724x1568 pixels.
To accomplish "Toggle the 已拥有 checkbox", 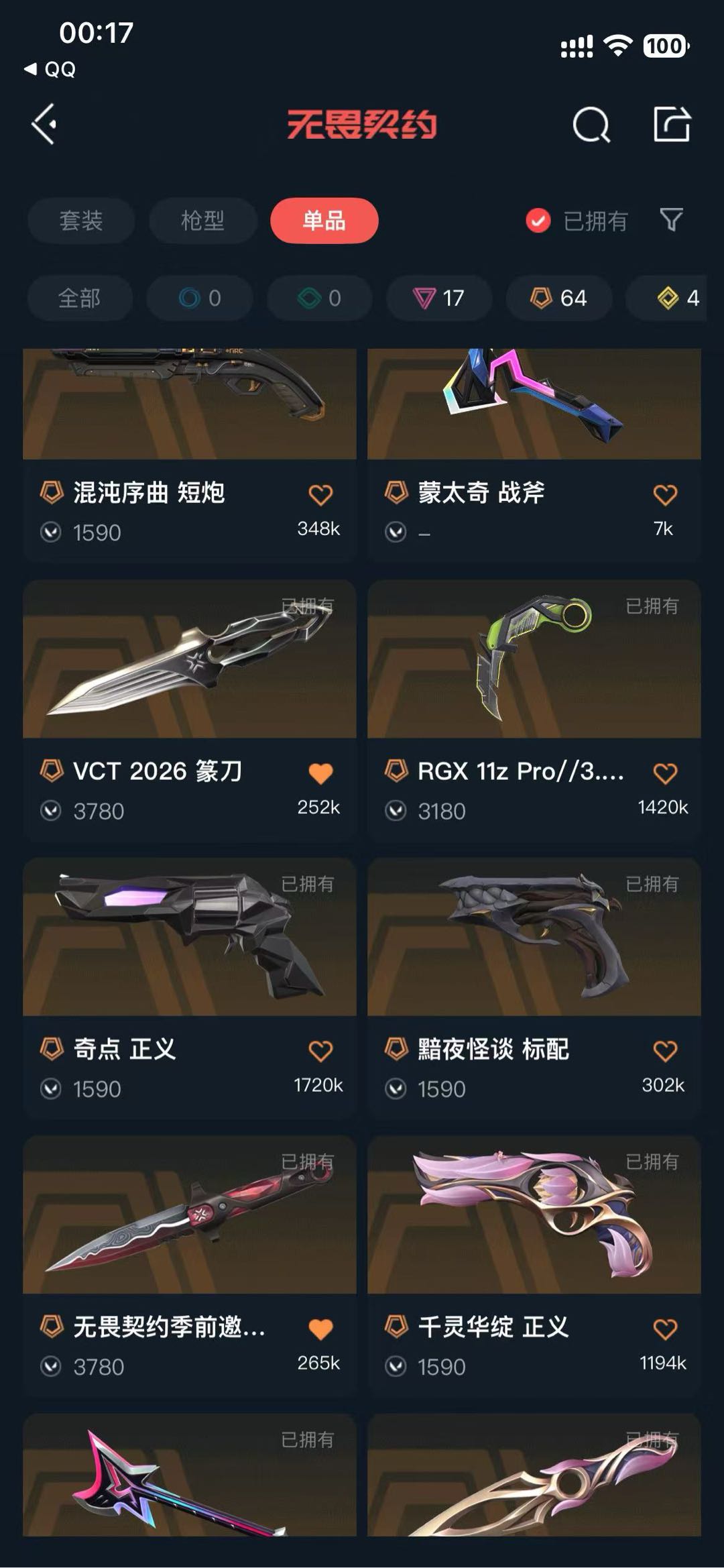I will coord(538,221).
